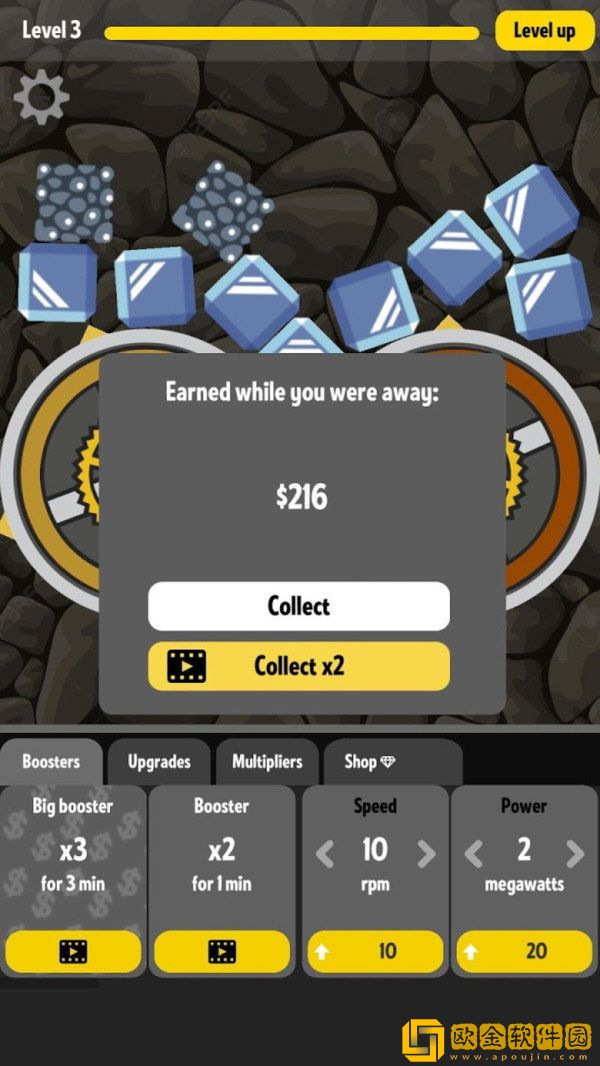Image resolution: width=600 pixels, height=1066 pixels.
Task: Open the Multipliers tab
Action: pos(267,762)
